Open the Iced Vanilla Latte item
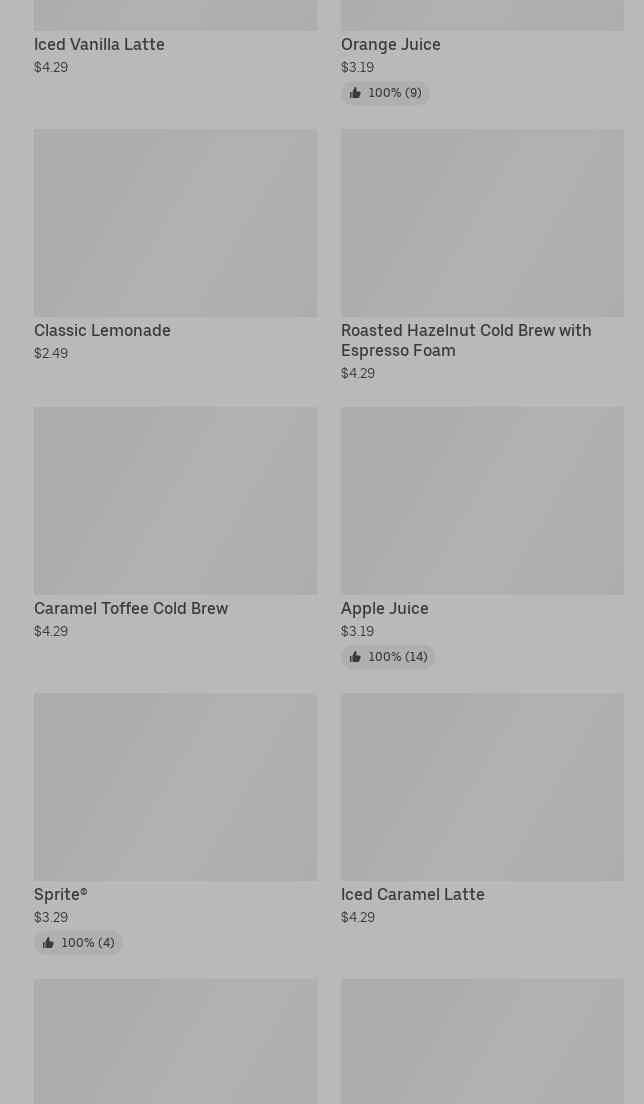 click(x=99, y=44)
